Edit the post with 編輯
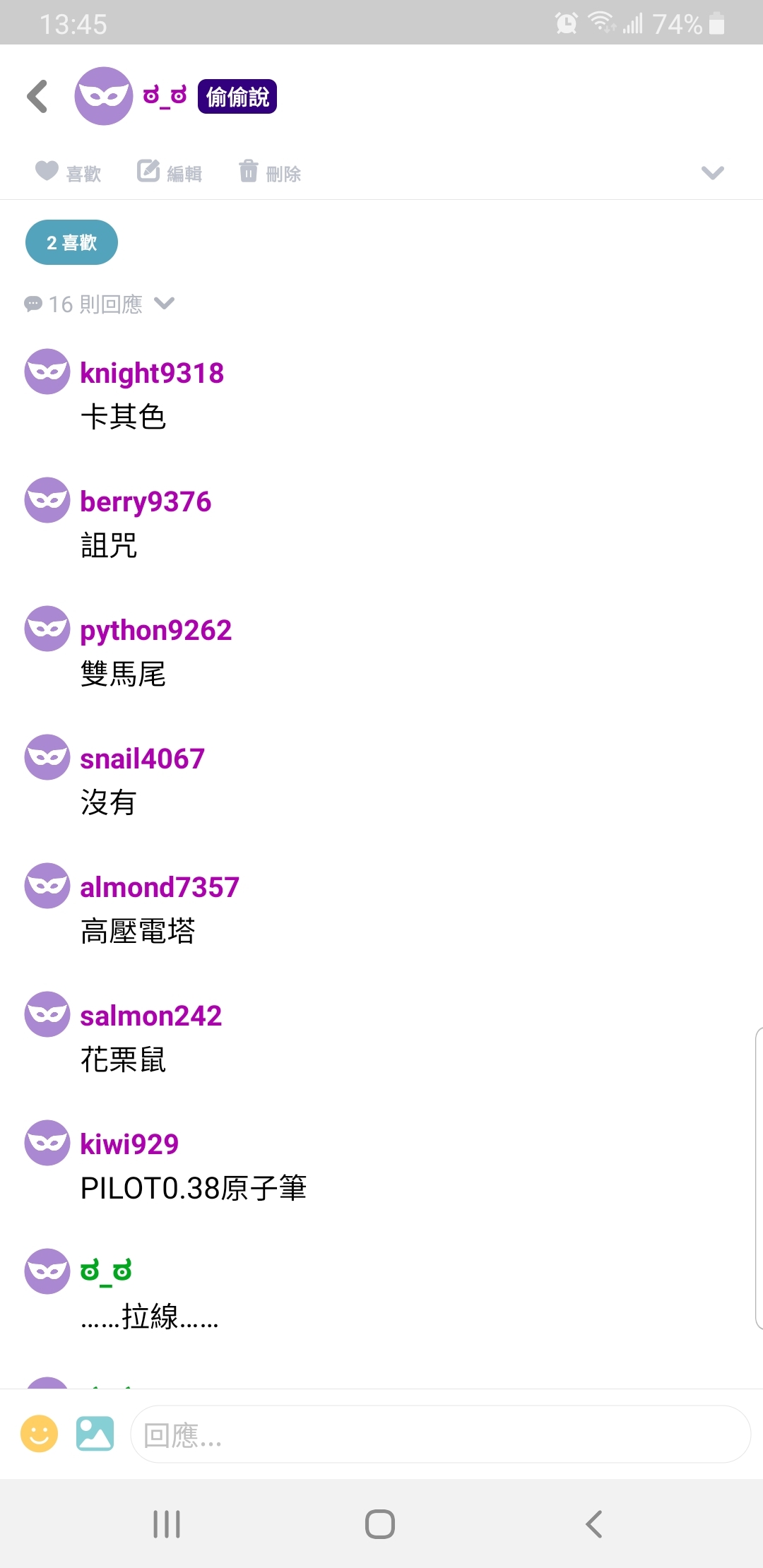The width and height of the screenshot is (763, 1568). 170,172
